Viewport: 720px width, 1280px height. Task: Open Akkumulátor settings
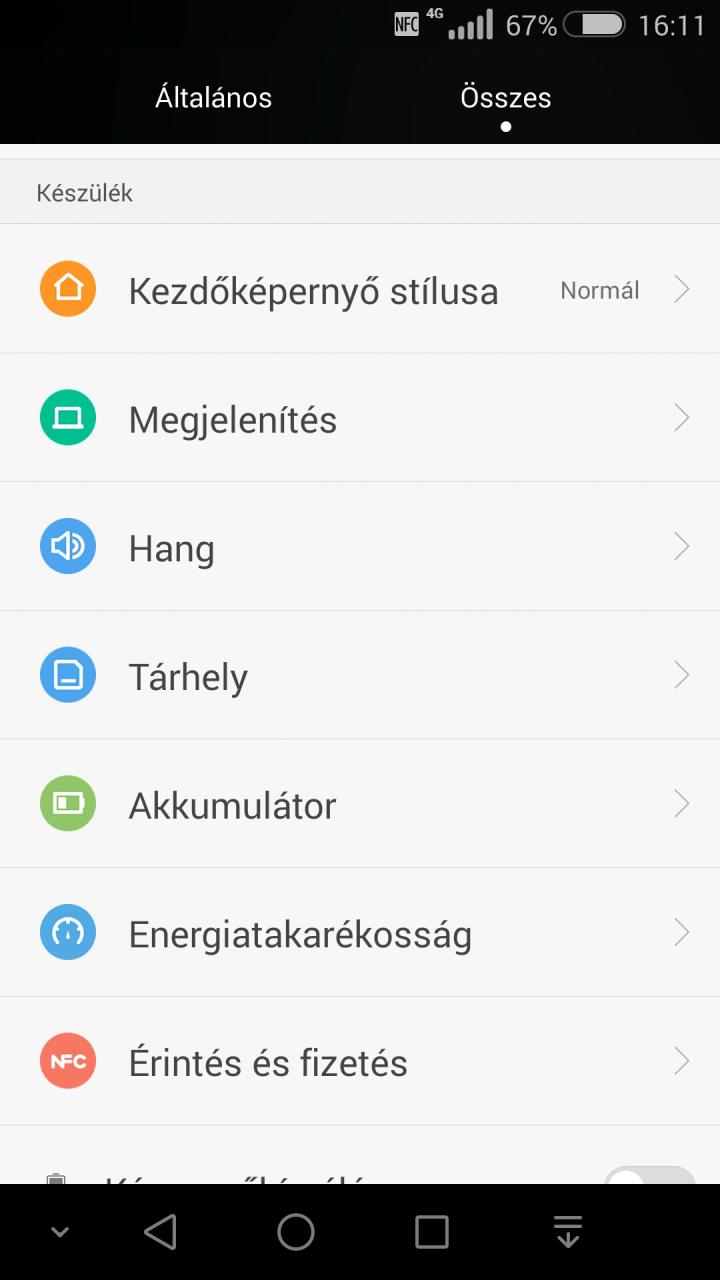click(360, 805)
